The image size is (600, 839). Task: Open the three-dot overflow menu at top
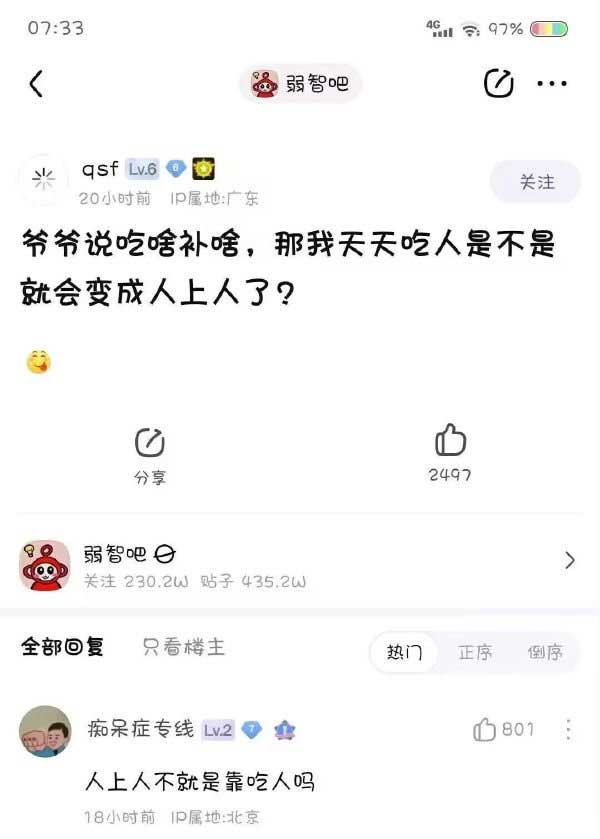[x=552, y=84]
